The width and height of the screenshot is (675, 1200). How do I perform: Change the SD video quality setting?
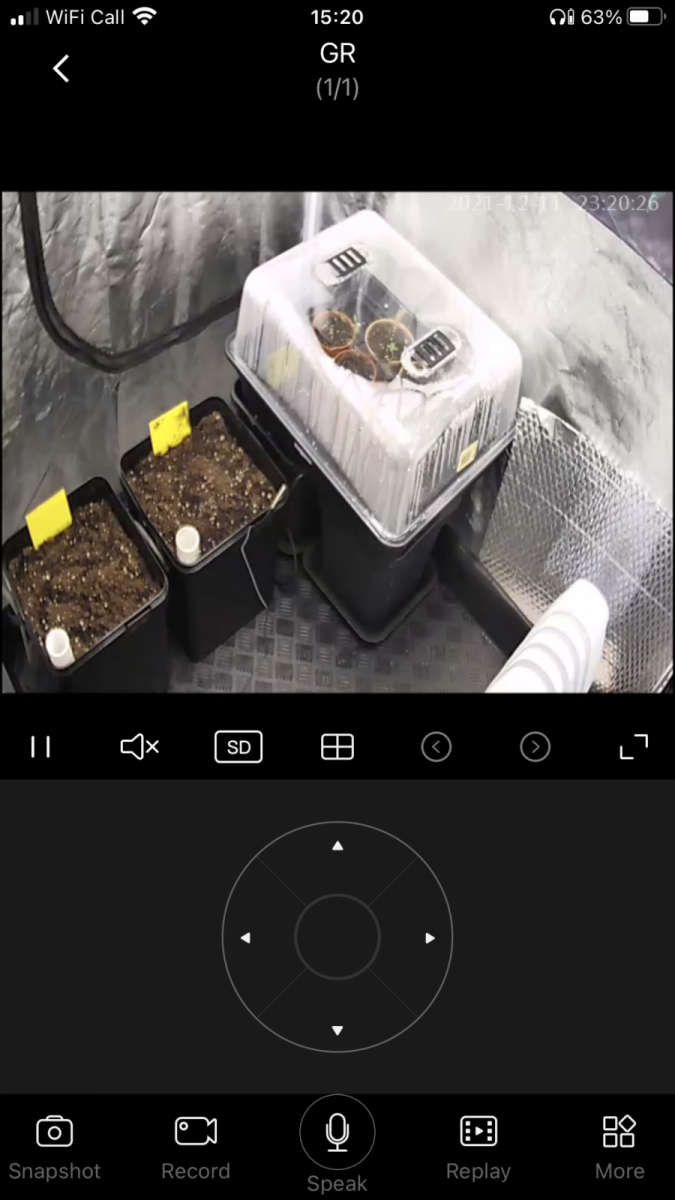[238, 747]
